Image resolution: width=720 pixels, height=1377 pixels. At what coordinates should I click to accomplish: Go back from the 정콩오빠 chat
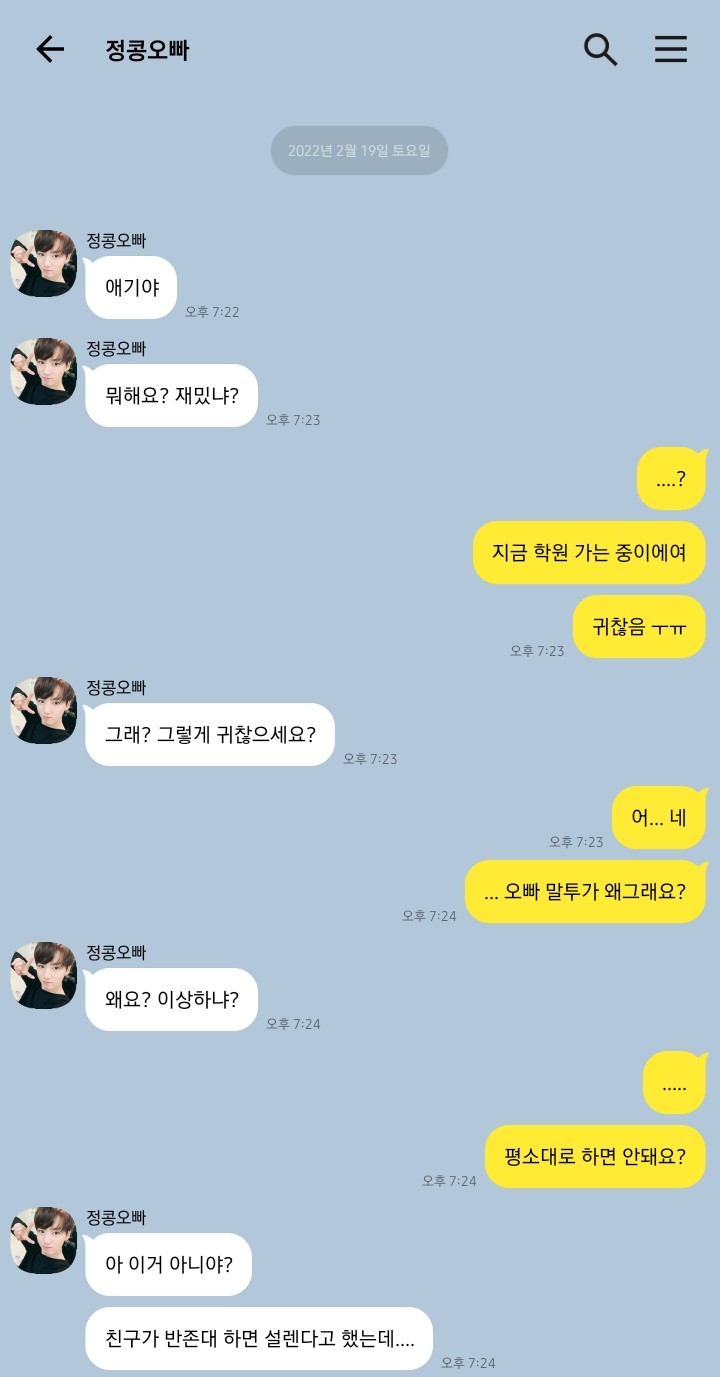(x=49, y=49)
